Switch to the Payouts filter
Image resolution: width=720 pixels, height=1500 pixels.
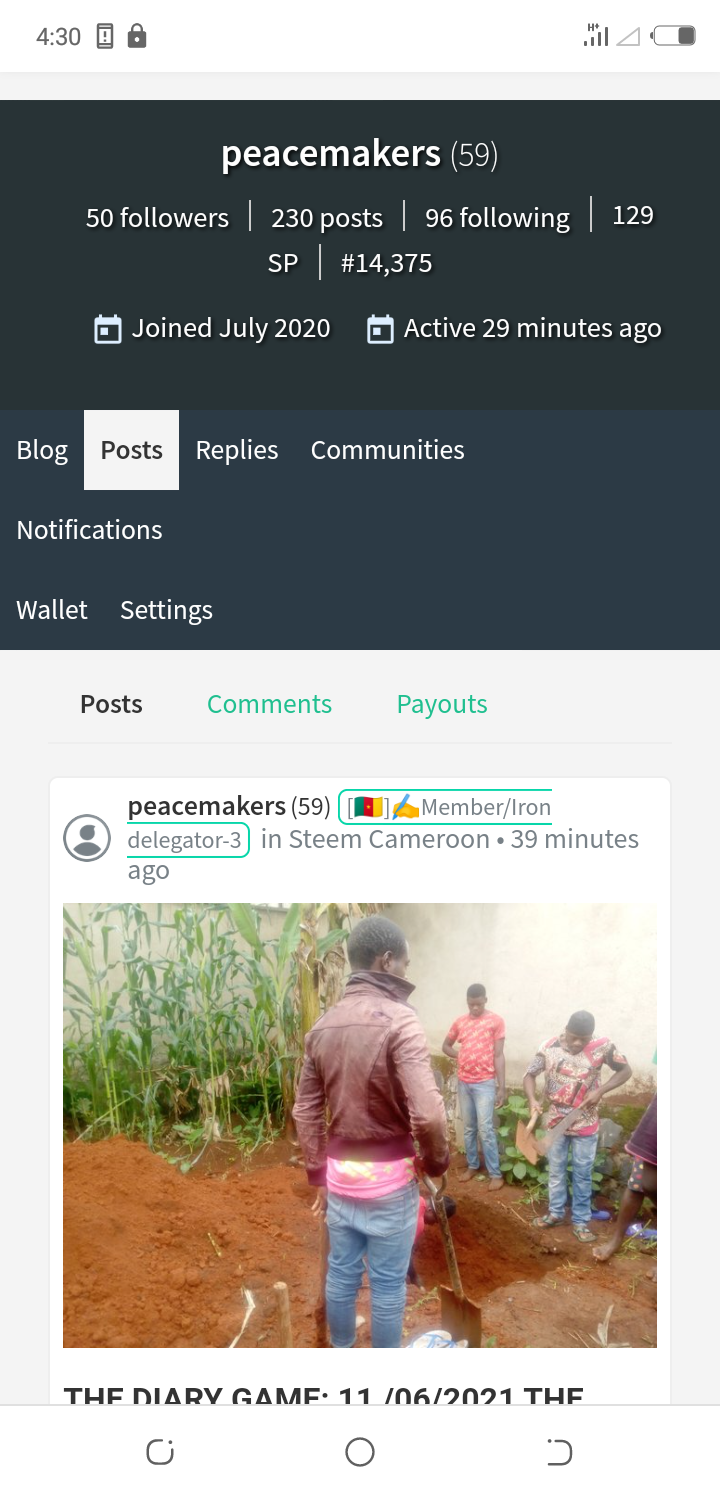(x=442, y=704)
